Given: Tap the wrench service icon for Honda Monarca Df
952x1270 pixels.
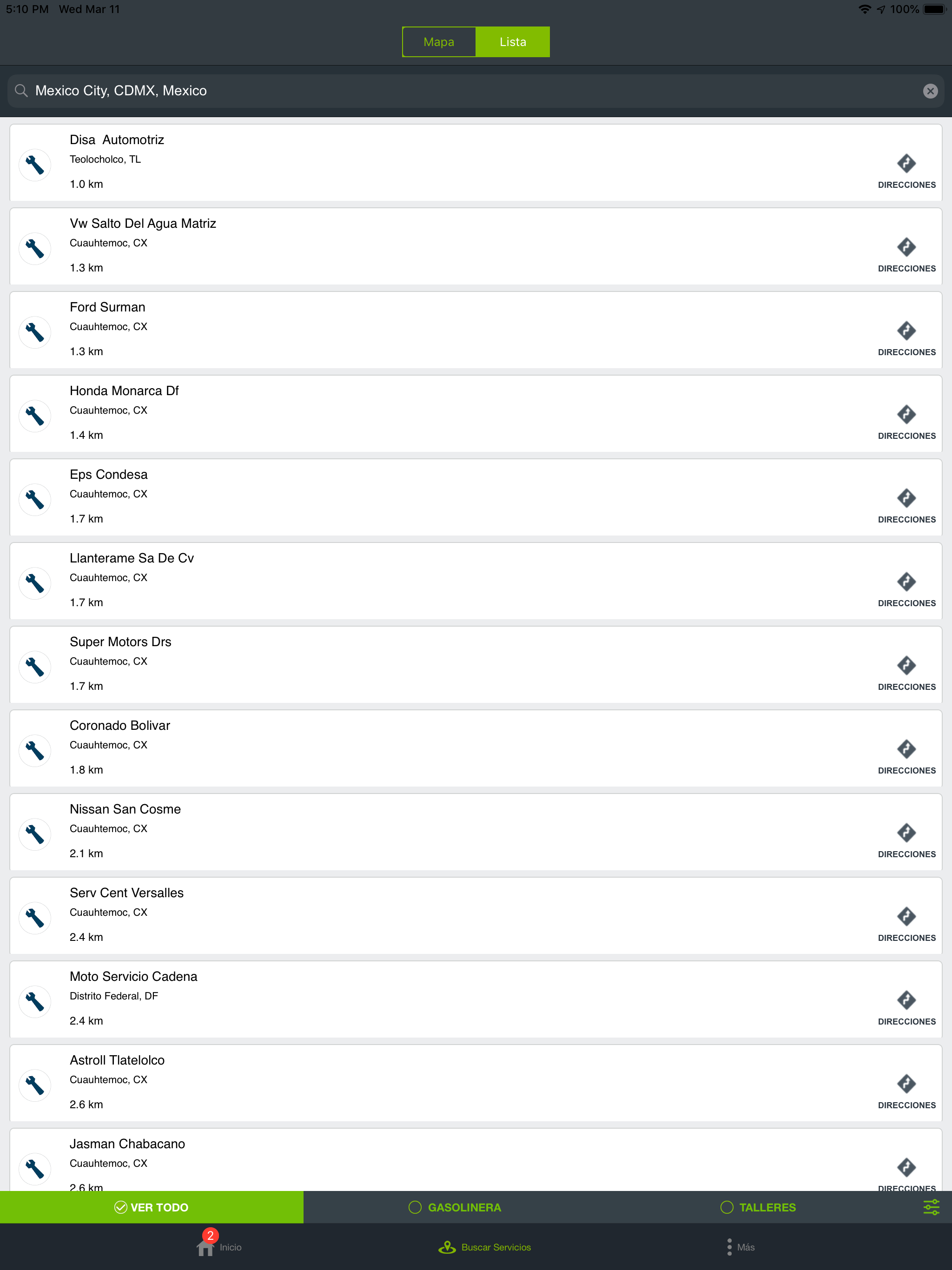Looking at the screenshot, I should pyautogui.click(x=34, y=415).
